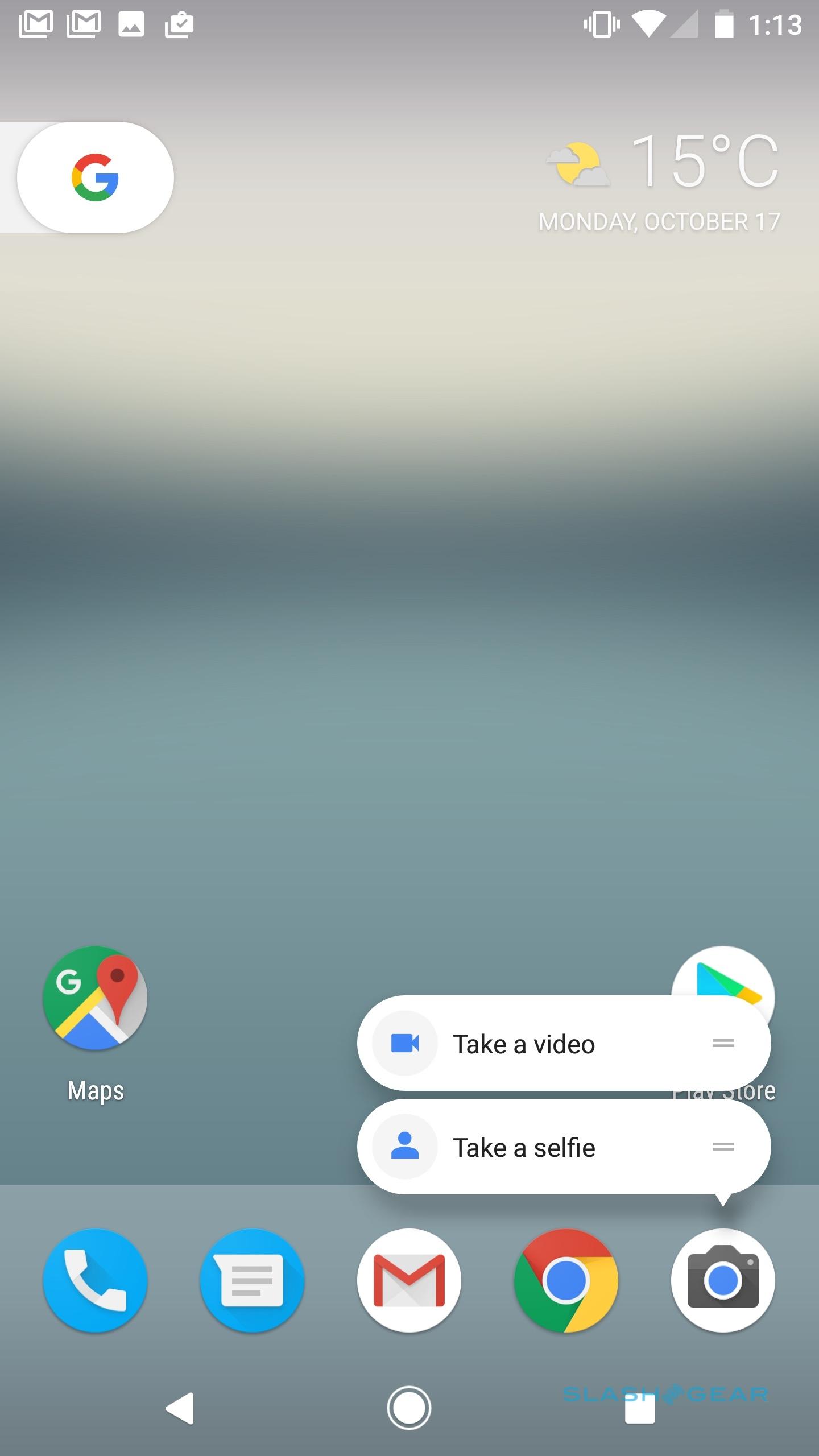Tap the home button in navigation bar
This screenshot has width=819, height=1456.
(x=409, y=1408)
